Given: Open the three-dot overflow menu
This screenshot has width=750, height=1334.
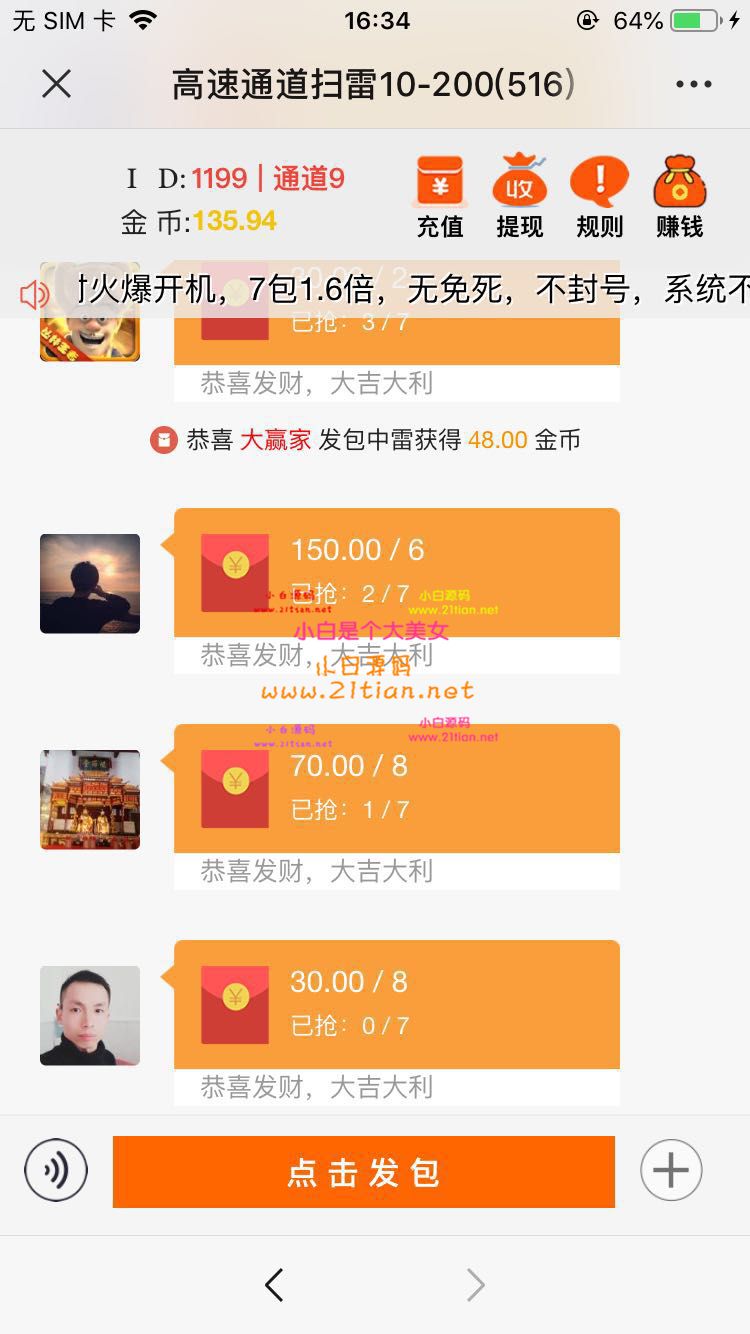Looking at the screenshot, I should tap(693, 84).
